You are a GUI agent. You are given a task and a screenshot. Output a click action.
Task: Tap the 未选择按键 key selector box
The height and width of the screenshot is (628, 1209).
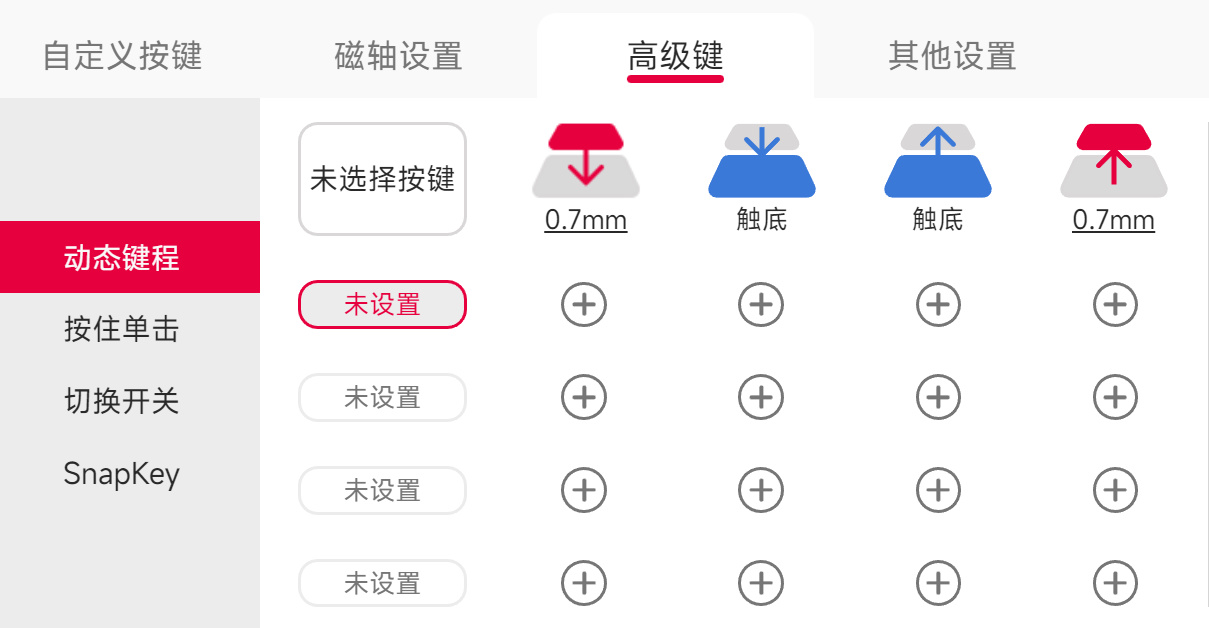pos(382,179)
